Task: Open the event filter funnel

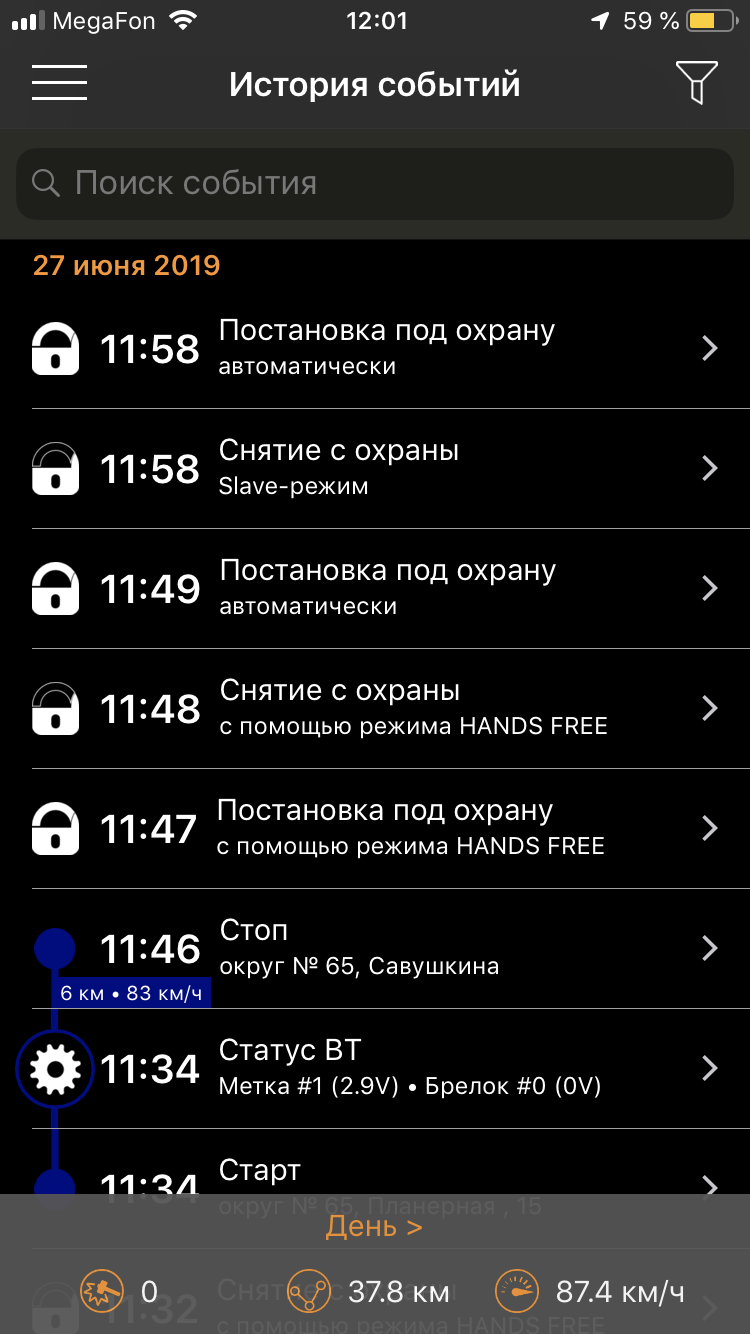Action: click(x=696, y=83)
